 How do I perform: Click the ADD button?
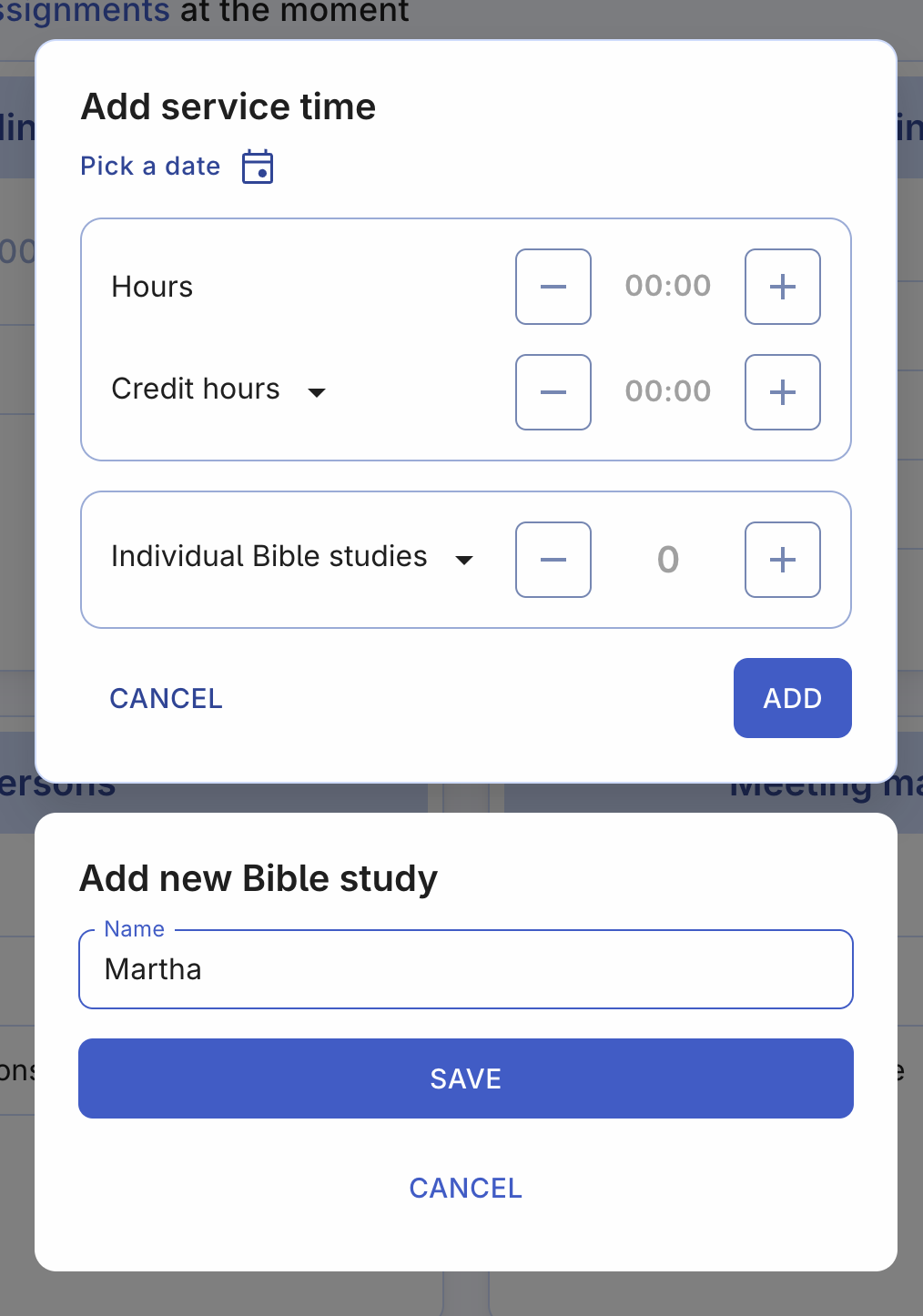pyautogui.click(x=791, y=698)
